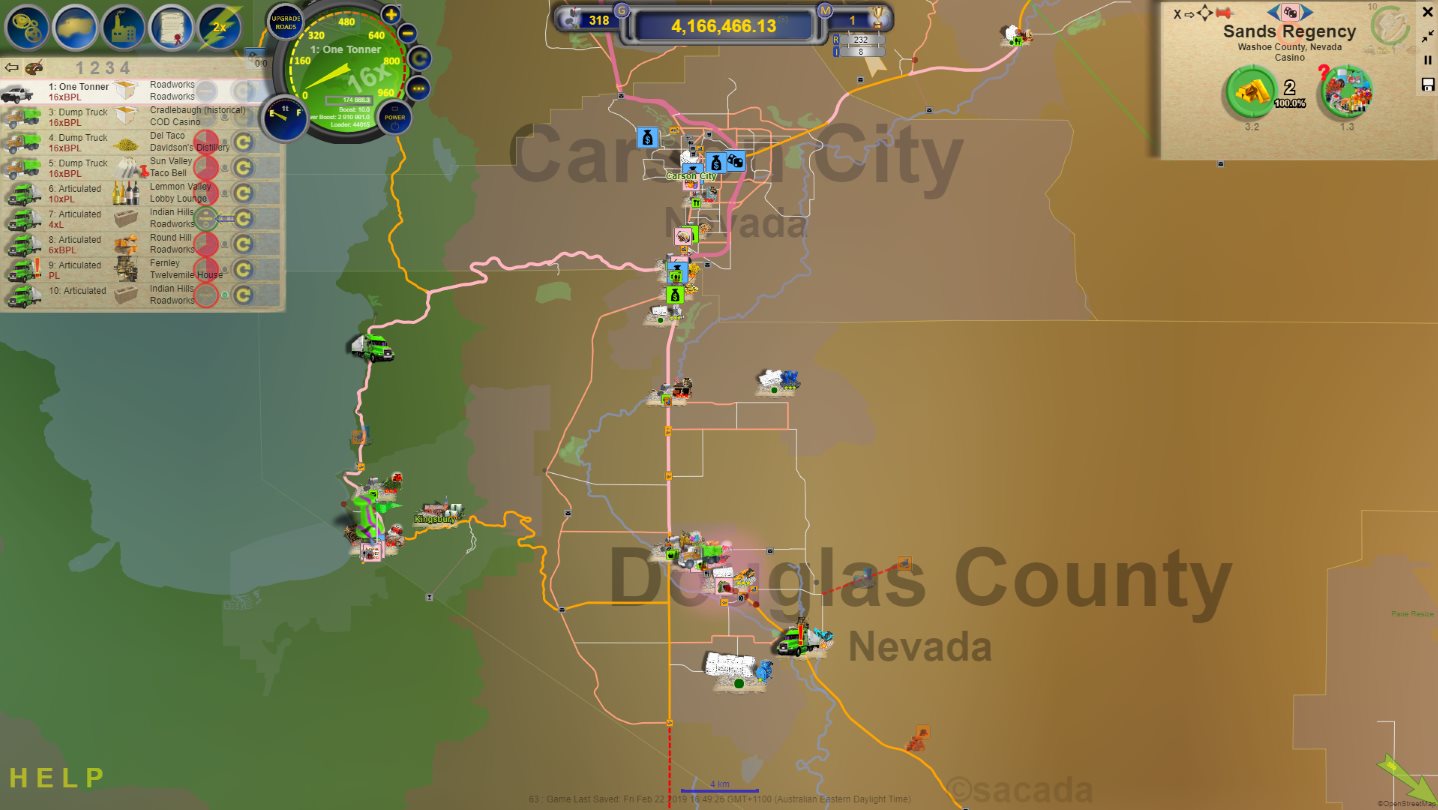Save the game with the floppy disk icon
Image resolution: width=1438 pixels, height=810 pixels.
click(1428, 85)
